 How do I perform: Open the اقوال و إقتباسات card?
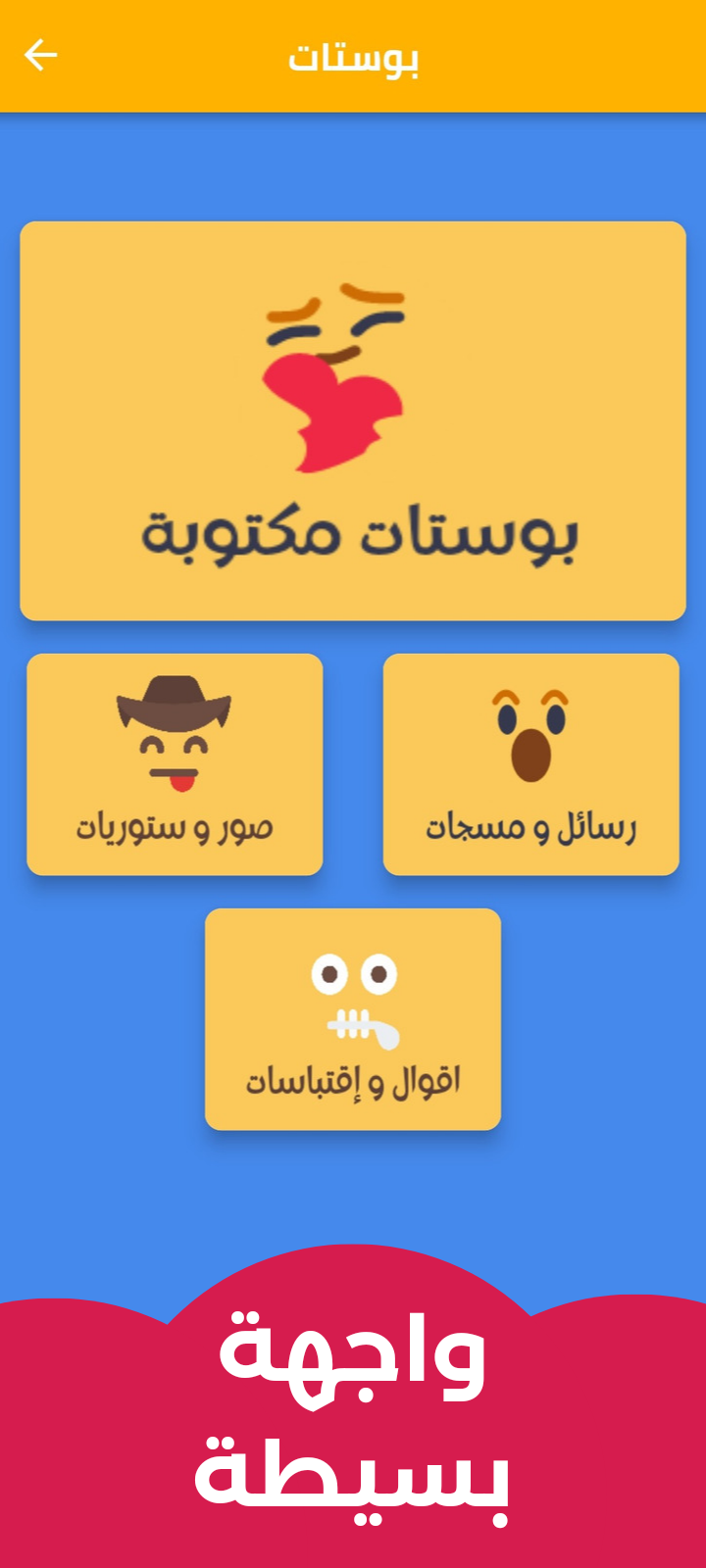click(x=353, y=1019)
